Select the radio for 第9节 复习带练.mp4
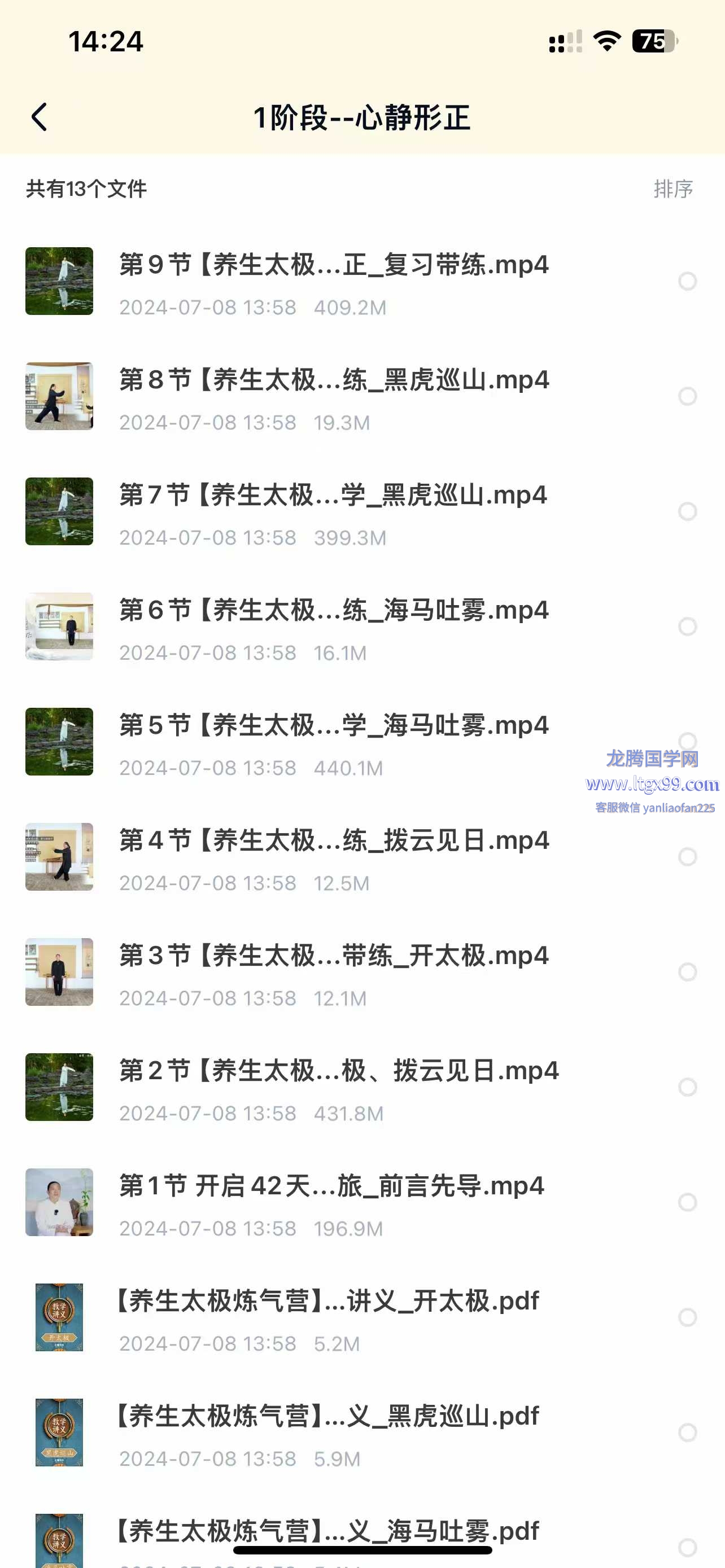 tap(687, 281)
